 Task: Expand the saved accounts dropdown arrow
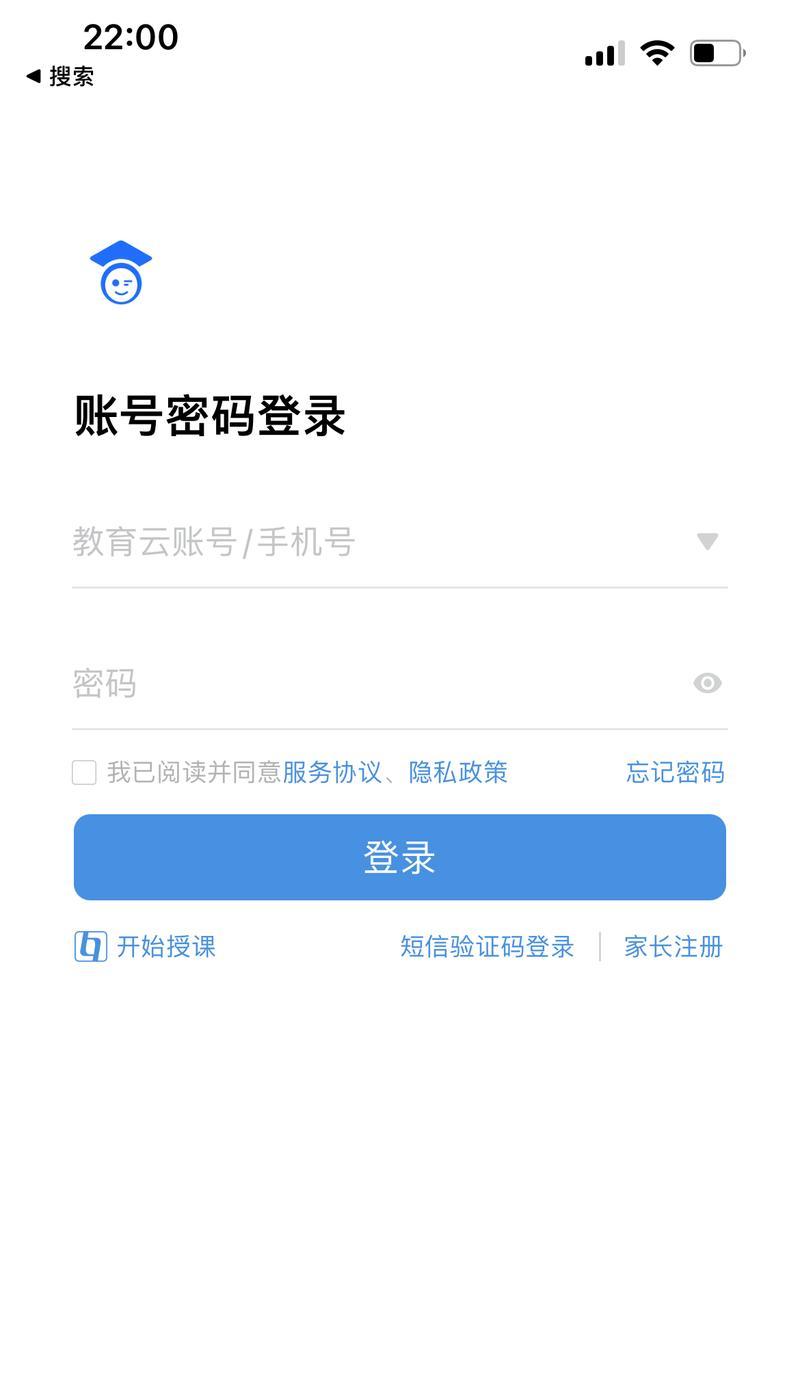[707, 542]
